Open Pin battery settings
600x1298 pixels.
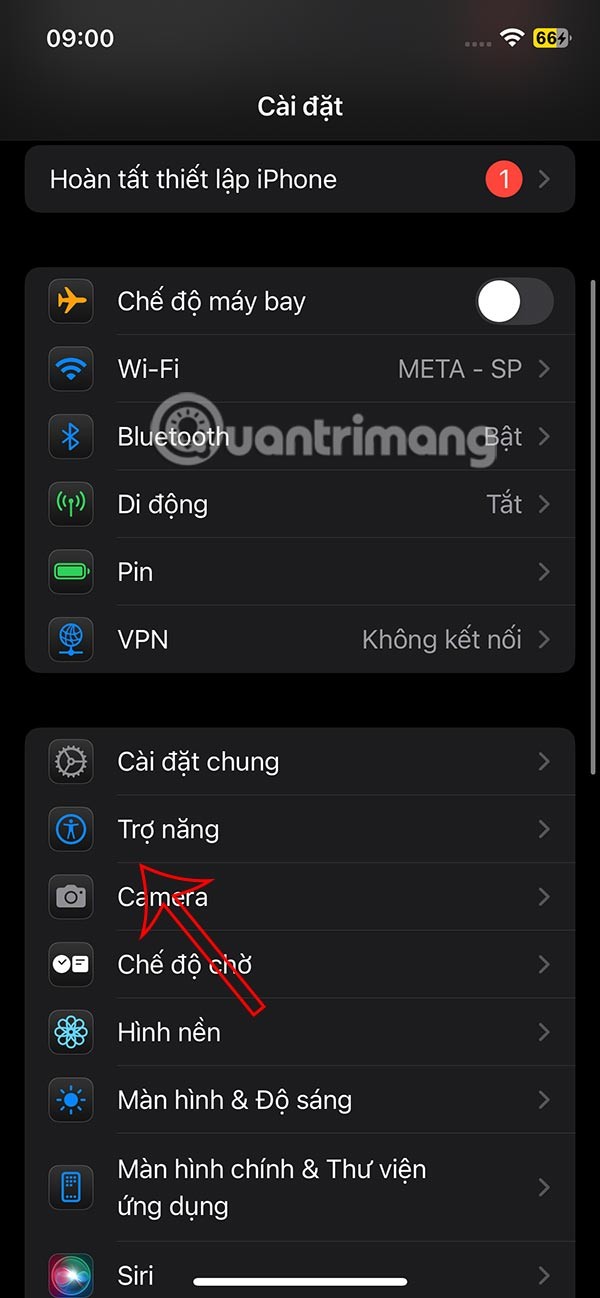(300, 572)
